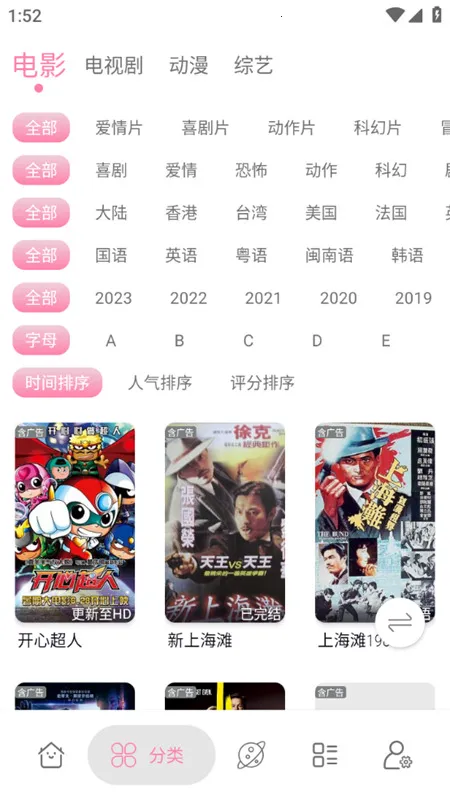Open the 开心超人 movie card
The width and height of the screenshot is (450, 800).
tap(75, 535)
